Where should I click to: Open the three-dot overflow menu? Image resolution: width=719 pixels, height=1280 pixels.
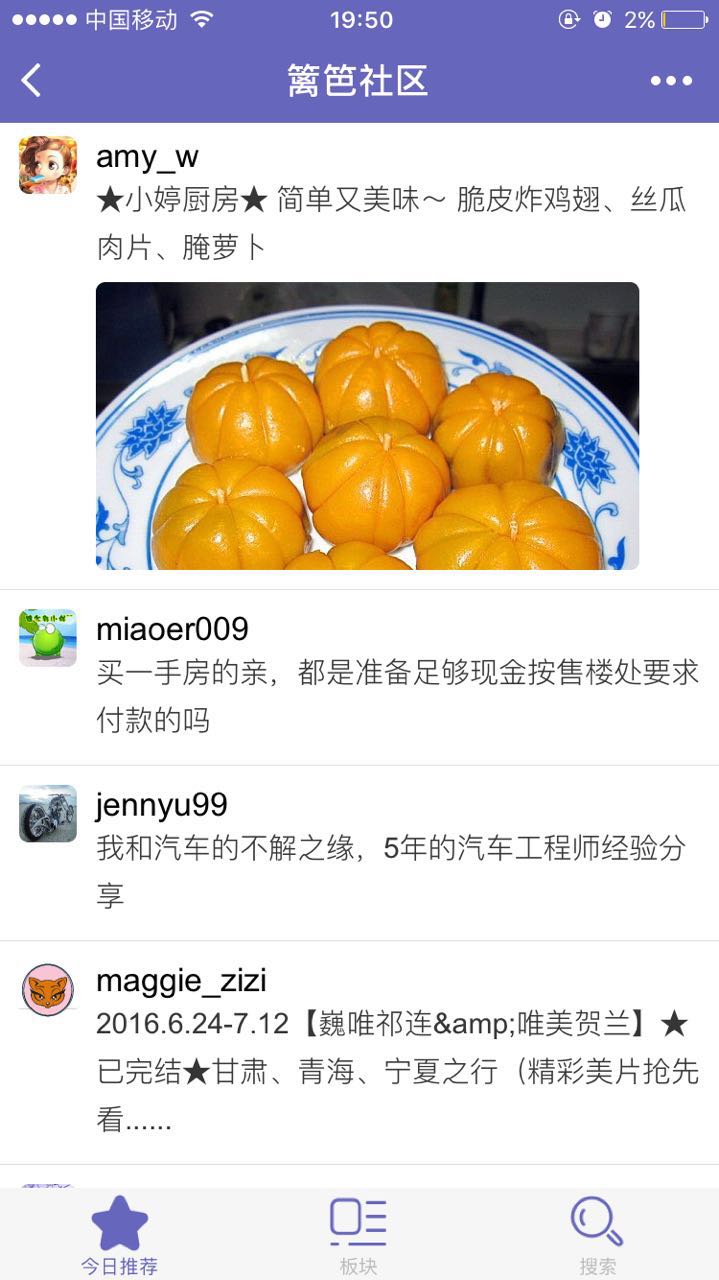[671, 81]
